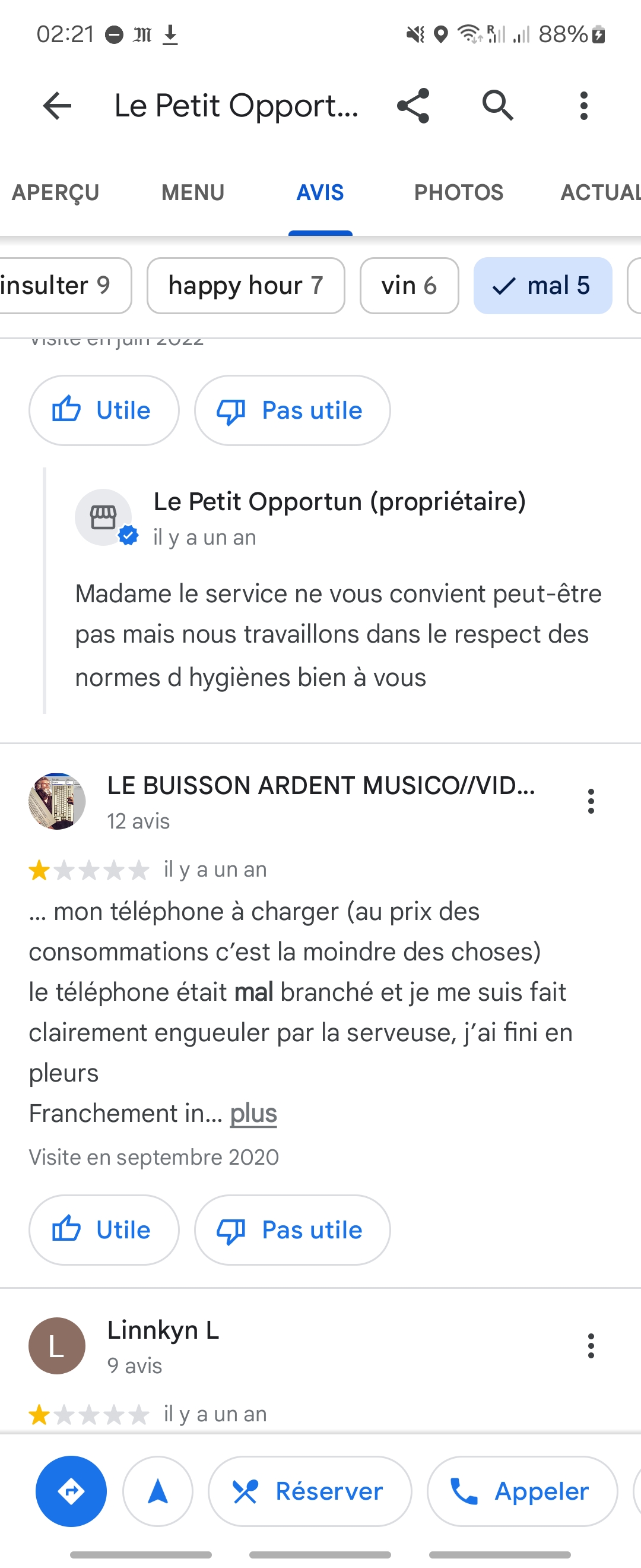Switch to the Aperçu tab
This screenshot has height=1568, width=641.
[x=55, y=192]
